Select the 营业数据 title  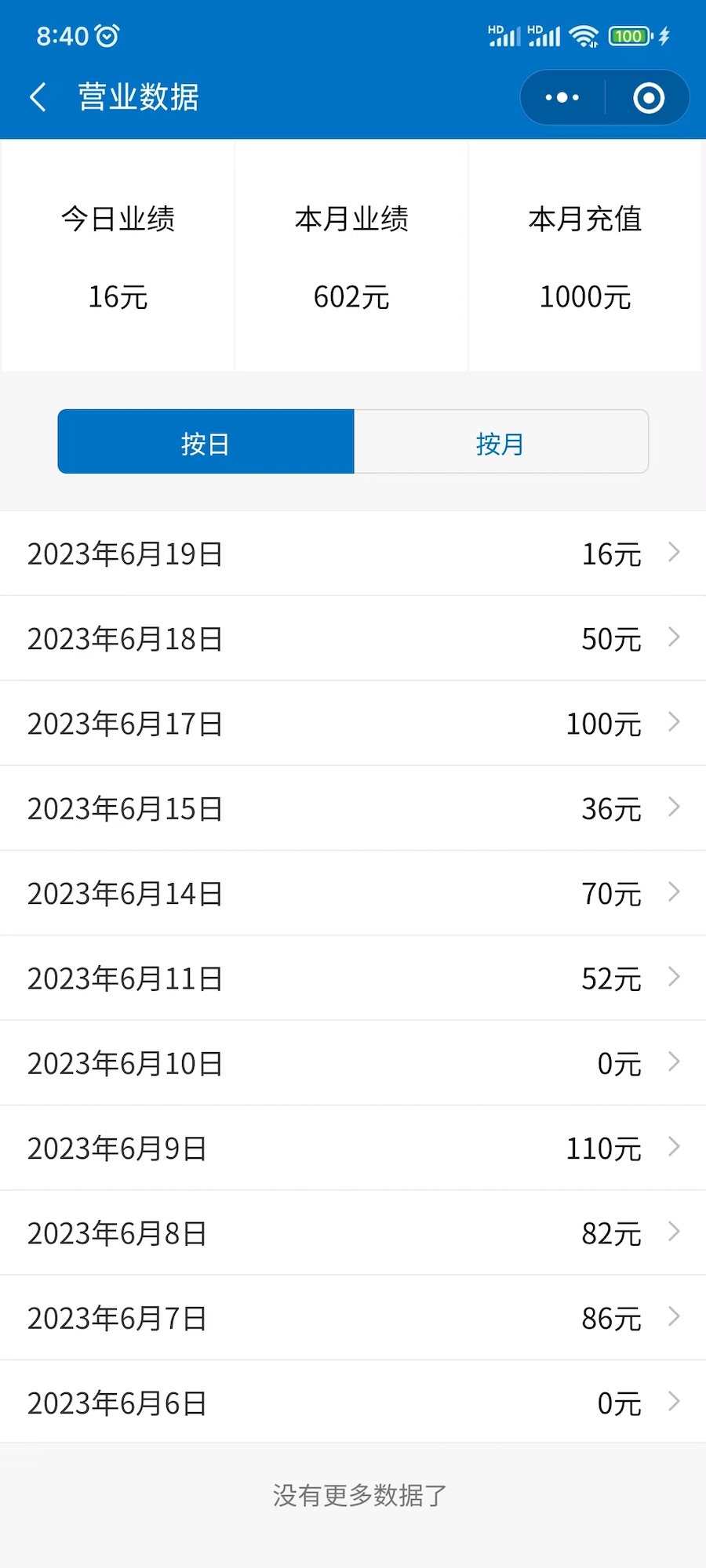pyautogui.click(x=138, y=96)
